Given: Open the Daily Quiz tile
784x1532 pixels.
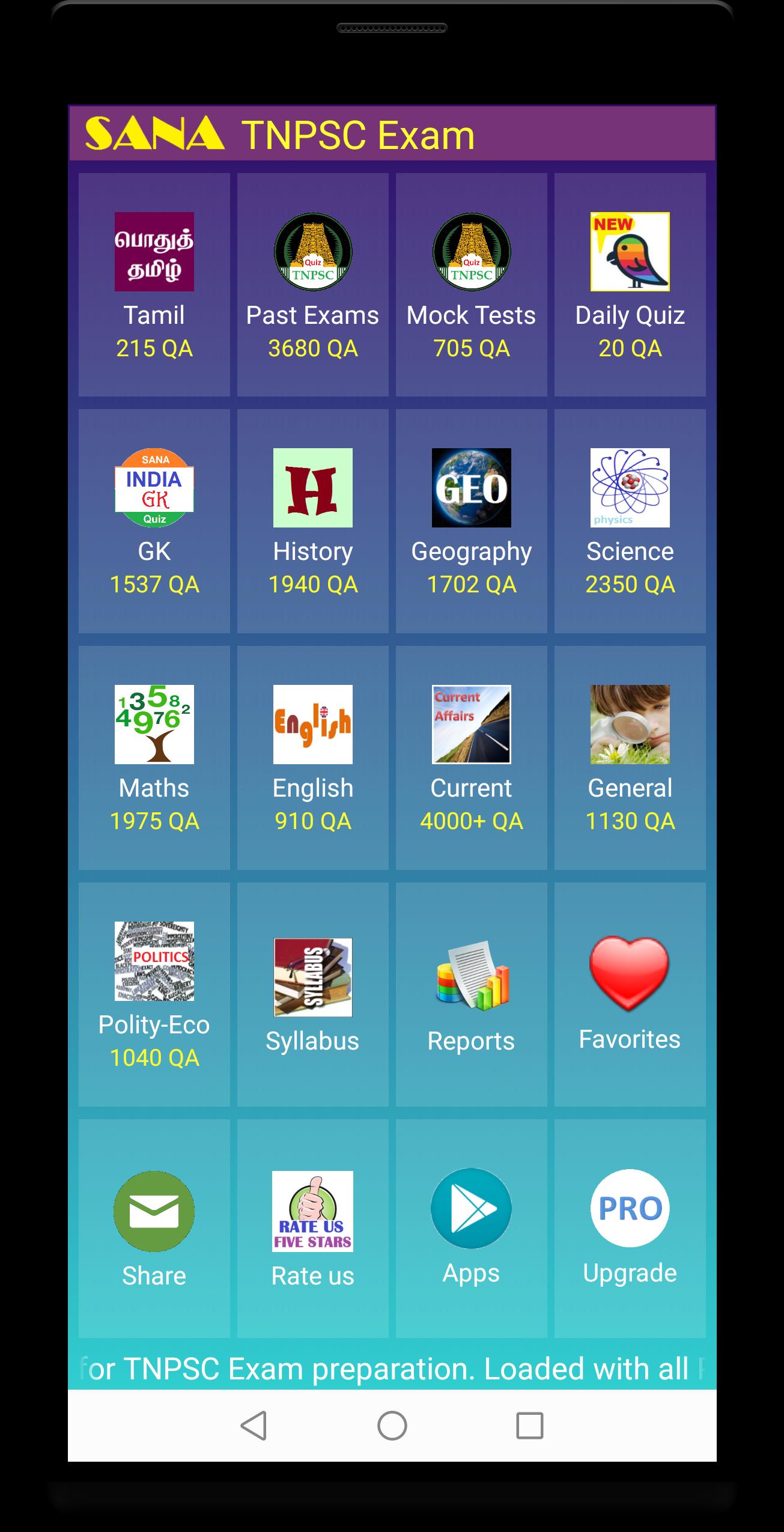Looking at the screenshot, I should pyautogui.click(x=630, y=284).
